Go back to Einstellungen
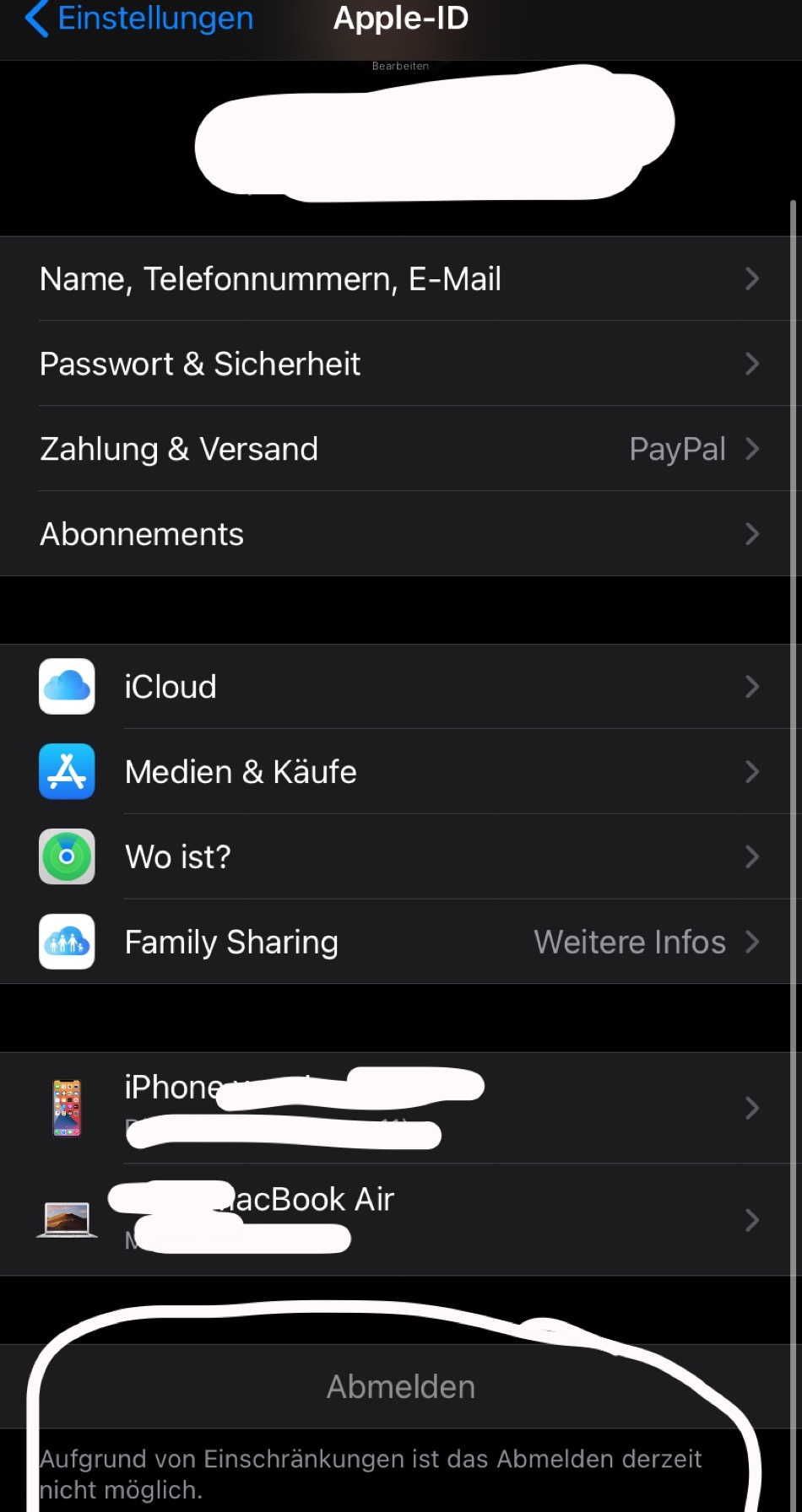The width and height of the screenshot is (802, 1512). [139, 19]
